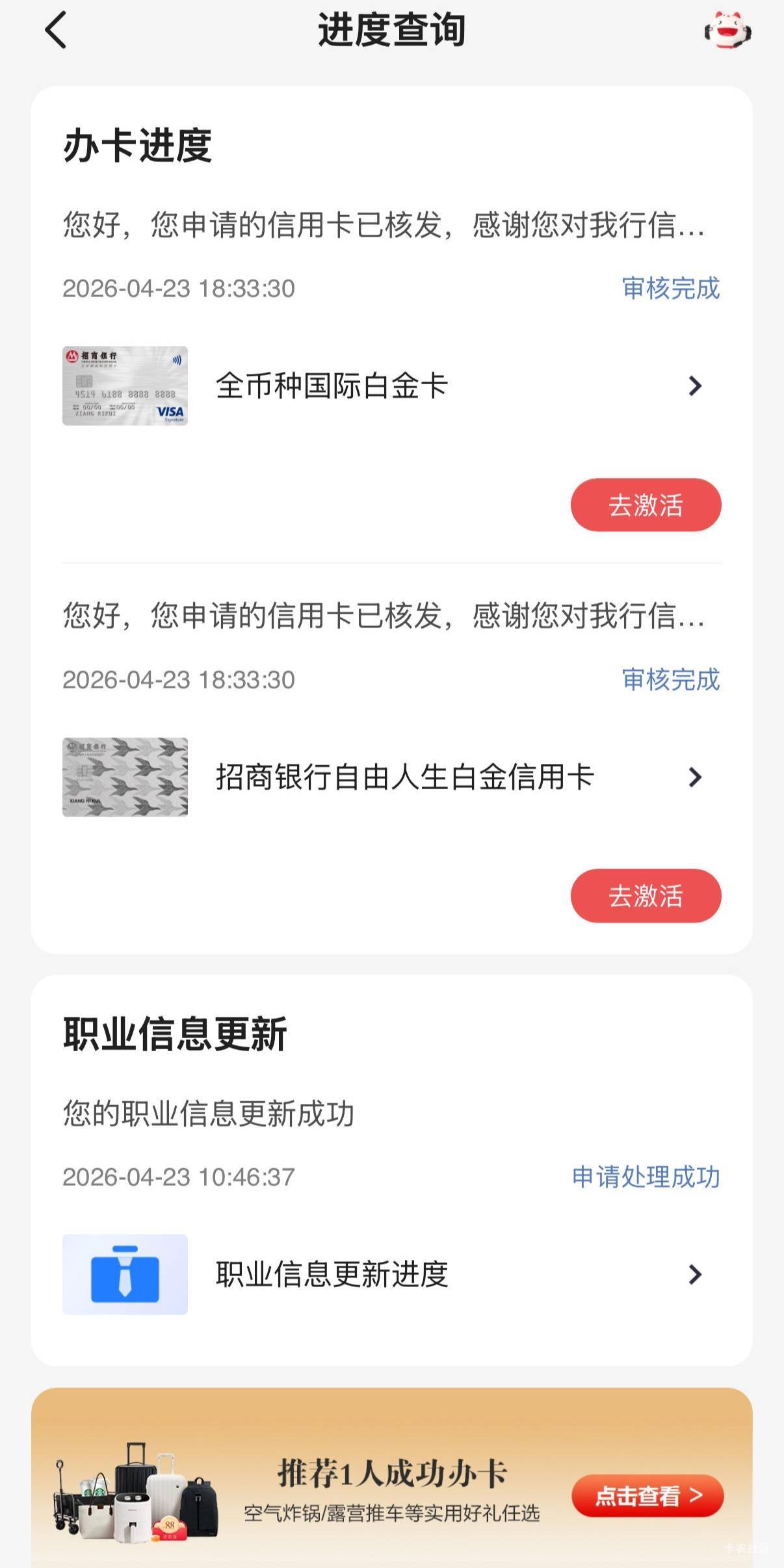Tap 点击查看 on the referral banner
Image resolution: width=784 pixels, height=1568 pixels.
[x=647, y=1495]
